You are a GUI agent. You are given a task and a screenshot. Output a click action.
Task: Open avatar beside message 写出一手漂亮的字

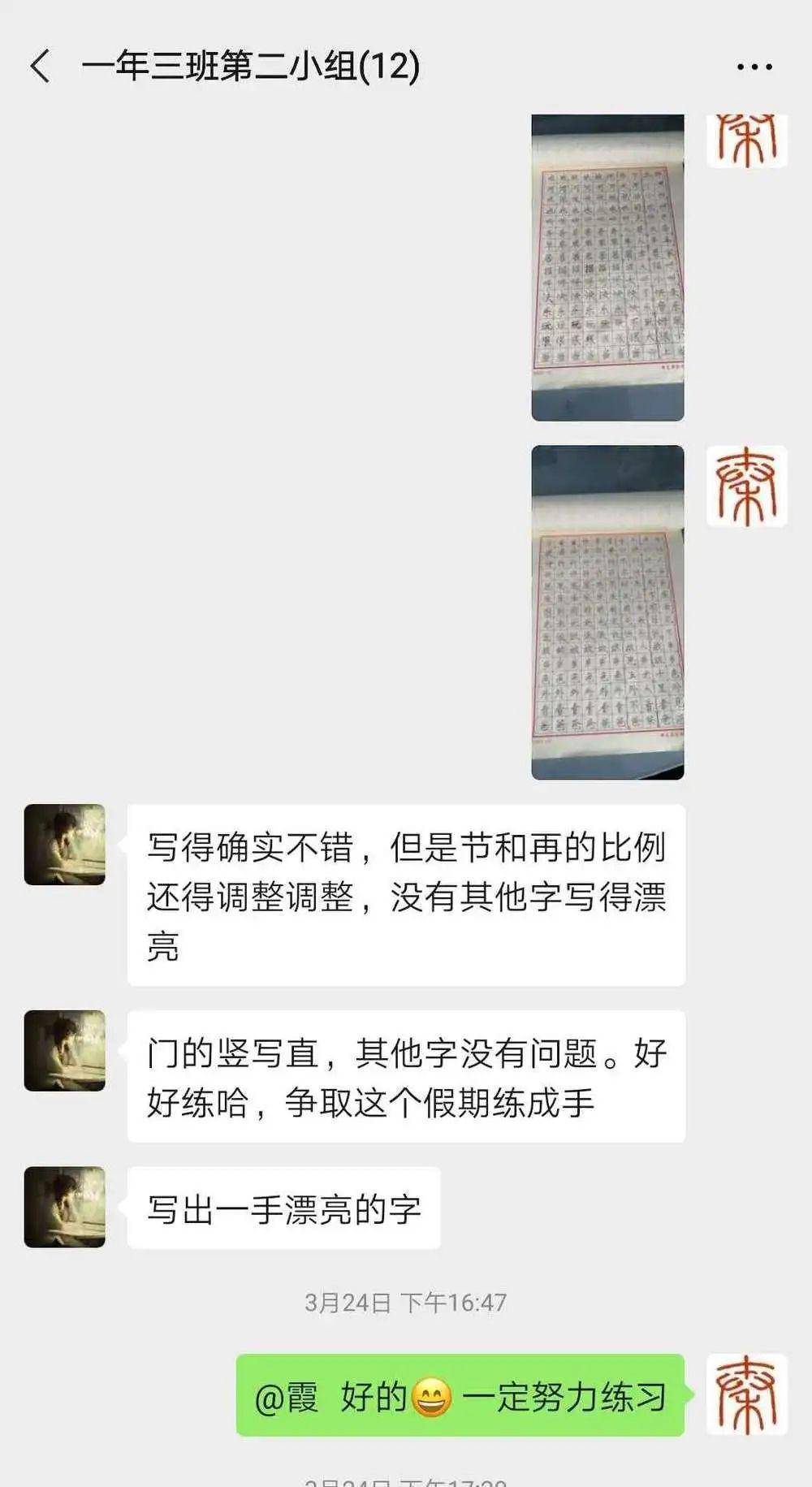coord(65,1207)
